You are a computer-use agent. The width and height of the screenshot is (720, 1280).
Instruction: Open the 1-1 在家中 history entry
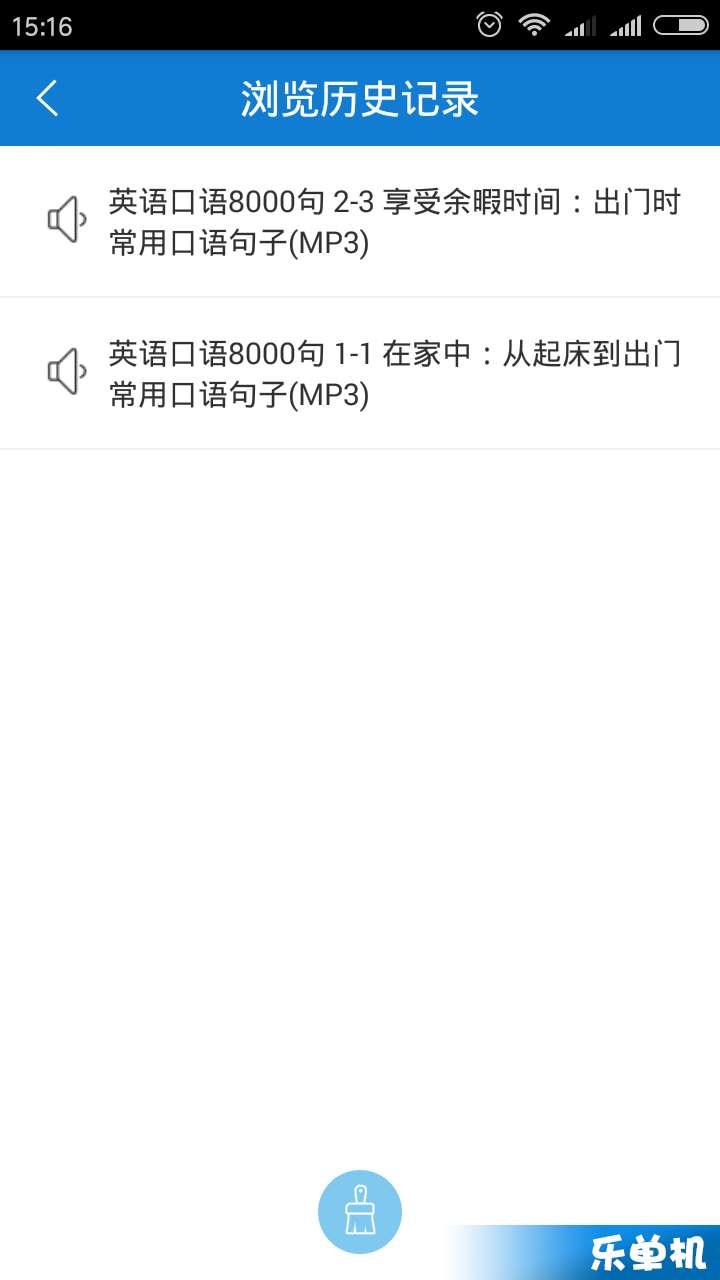click(360, 374)
